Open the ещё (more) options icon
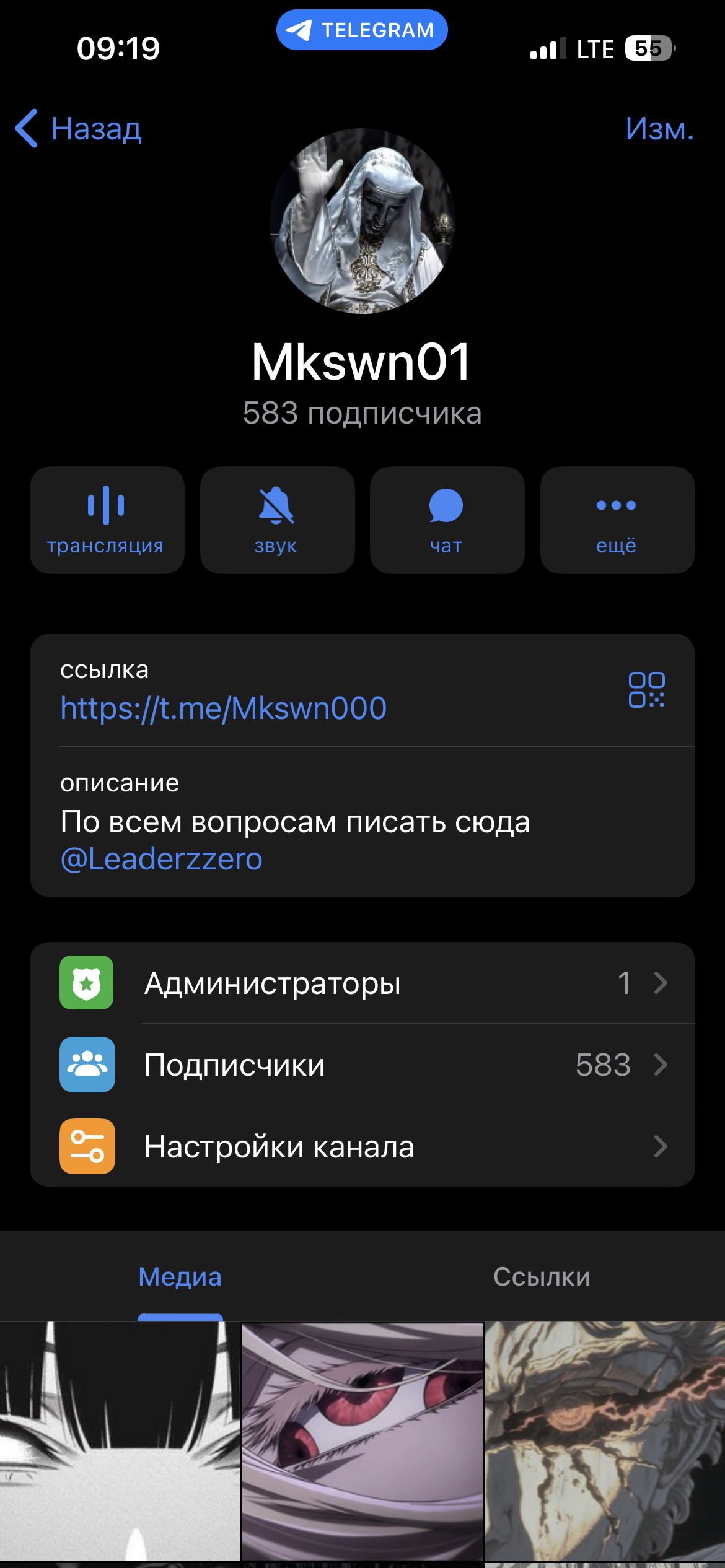The image size is (725, 1568). [x=617, y=519]
